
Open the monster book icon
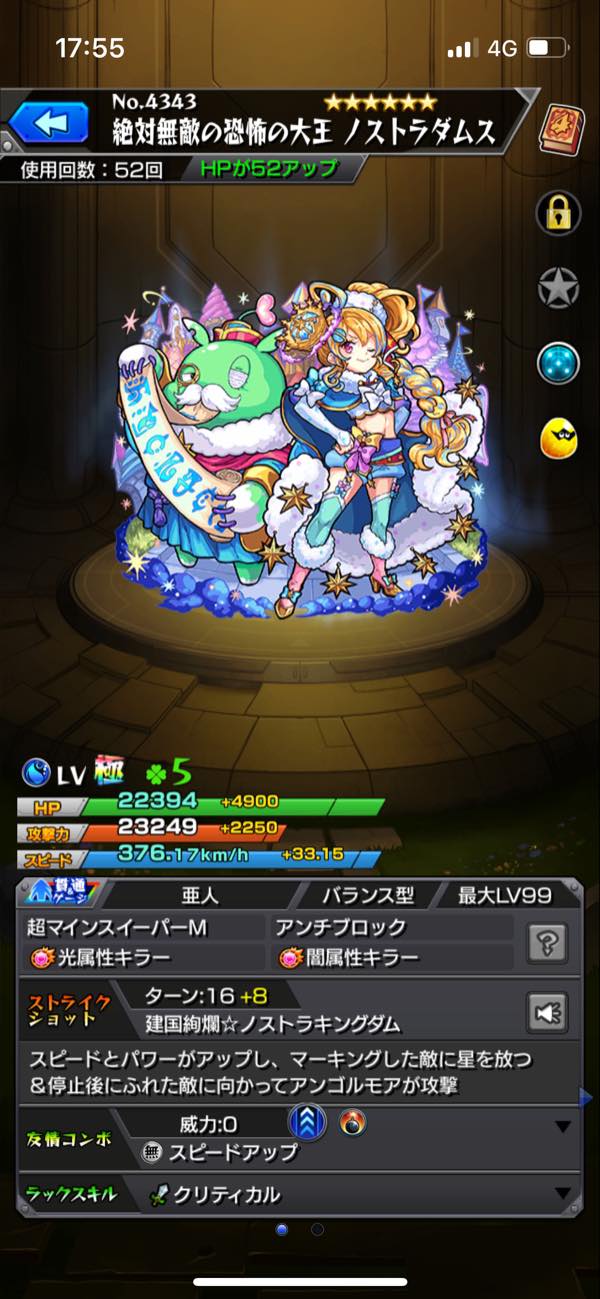(x=559, y=130)
